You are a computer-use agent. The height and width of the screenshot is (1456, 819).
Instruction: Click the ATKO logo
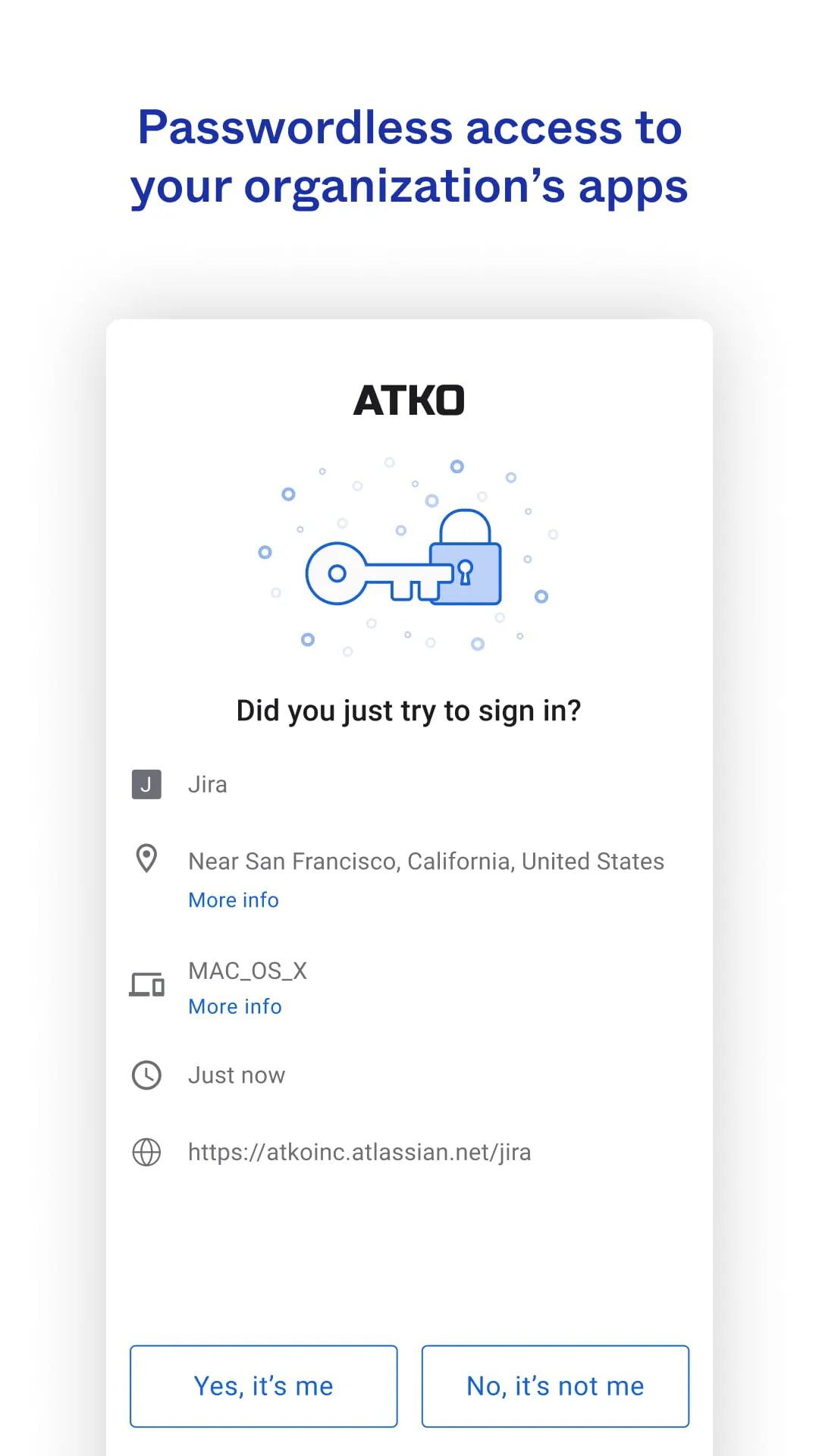[x=409, y=400]
